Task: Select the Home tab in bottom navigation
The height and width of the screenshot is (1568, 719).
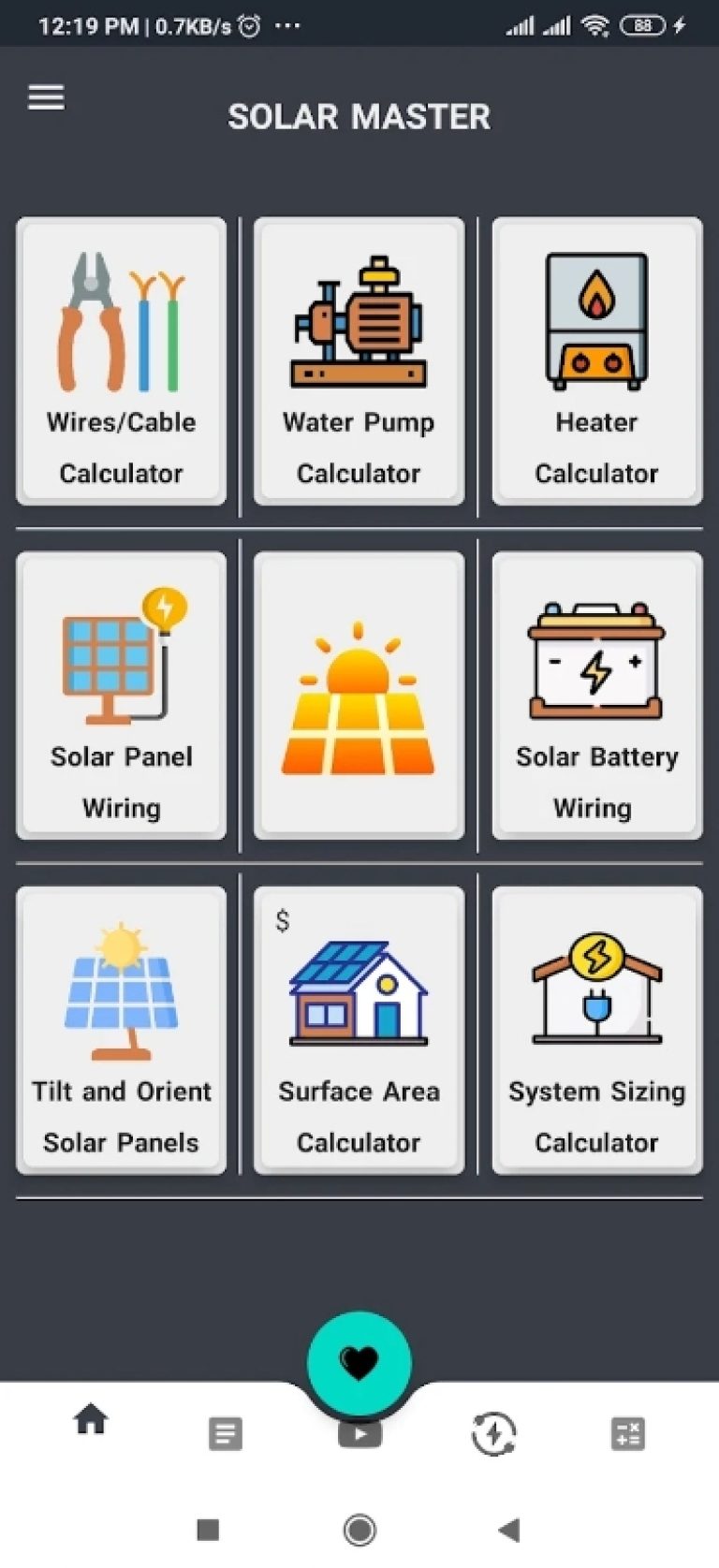Action: coord(91,1421)
